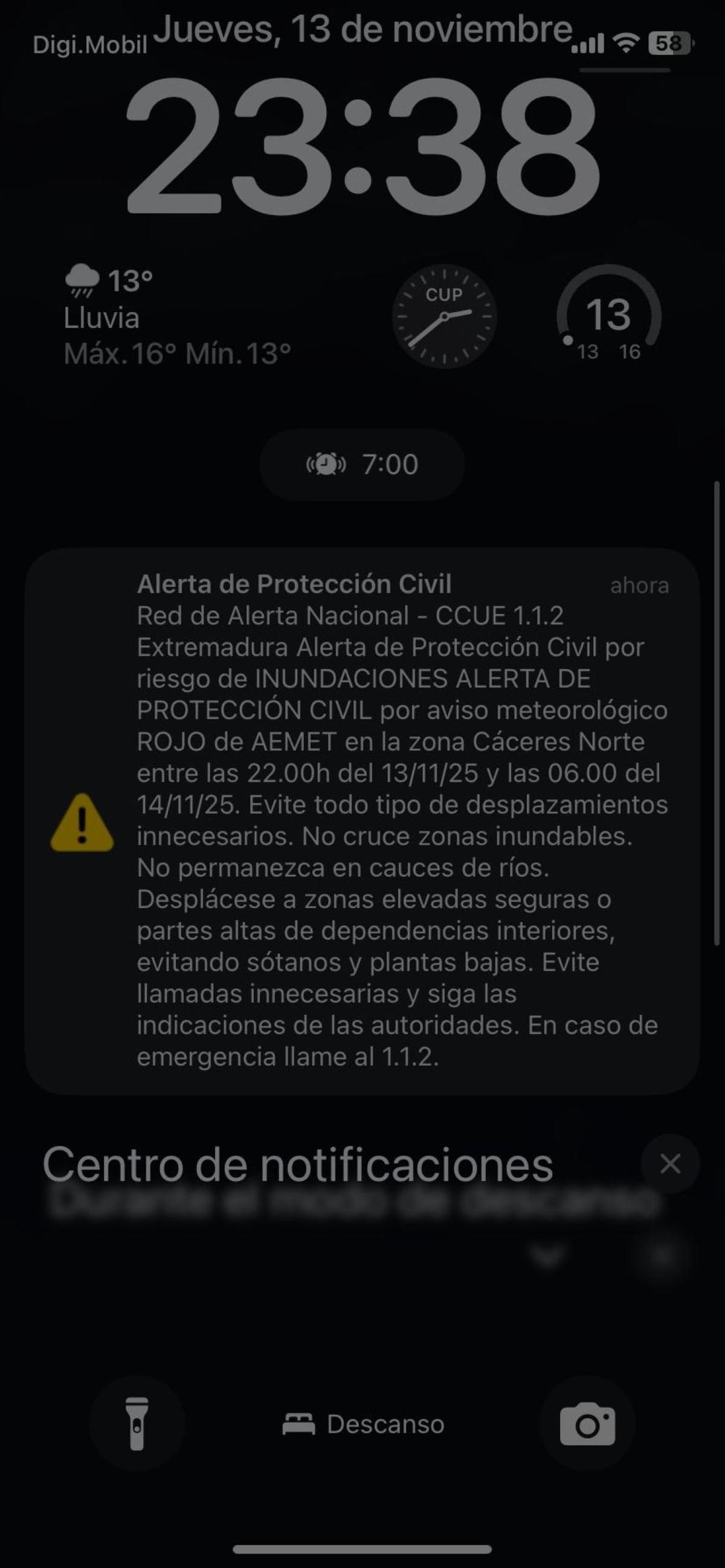Tap the 7:00 alarm pill

(x=362, y=464)
